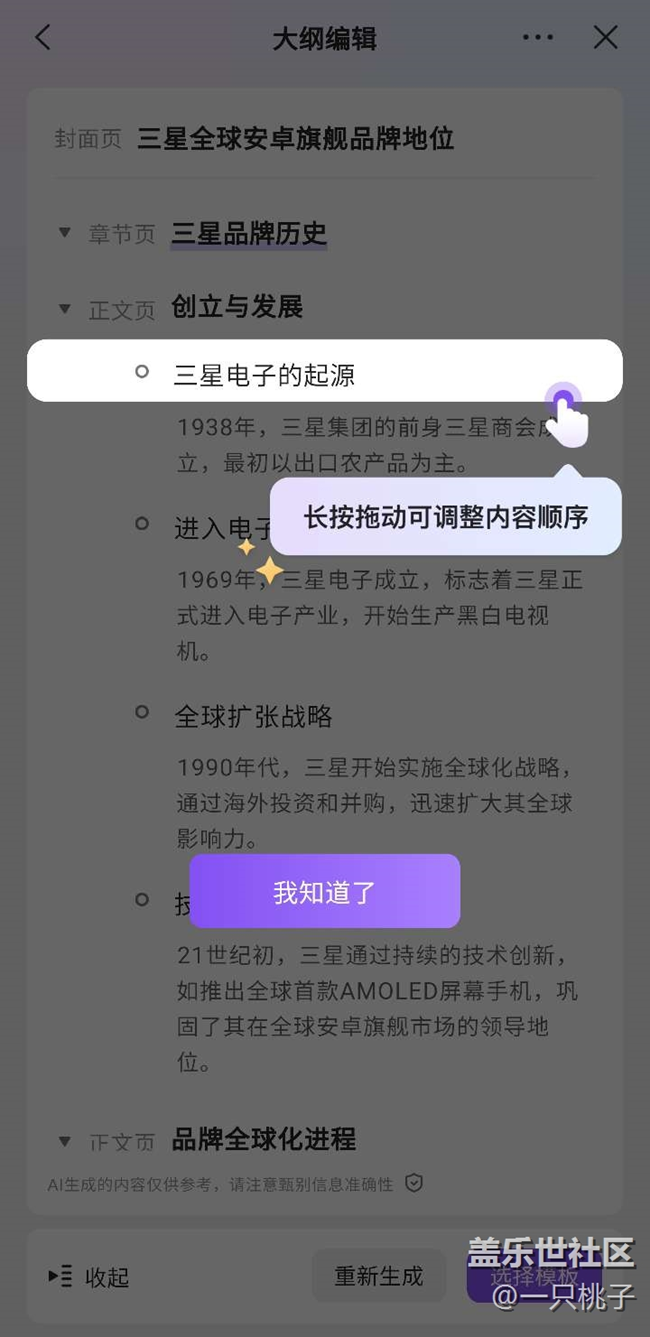Edit the cover title 三星全球安卓旗舰品牌地位
650x1337 pixels.
[x=296, y=139]
